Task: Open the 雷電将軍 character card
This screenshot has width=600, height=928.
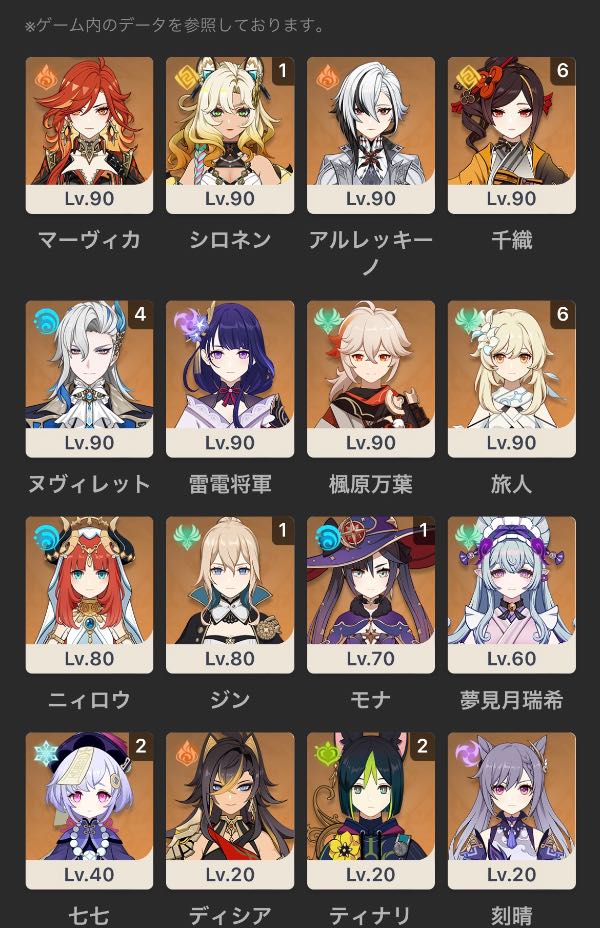Action: (x=230, y=379)
